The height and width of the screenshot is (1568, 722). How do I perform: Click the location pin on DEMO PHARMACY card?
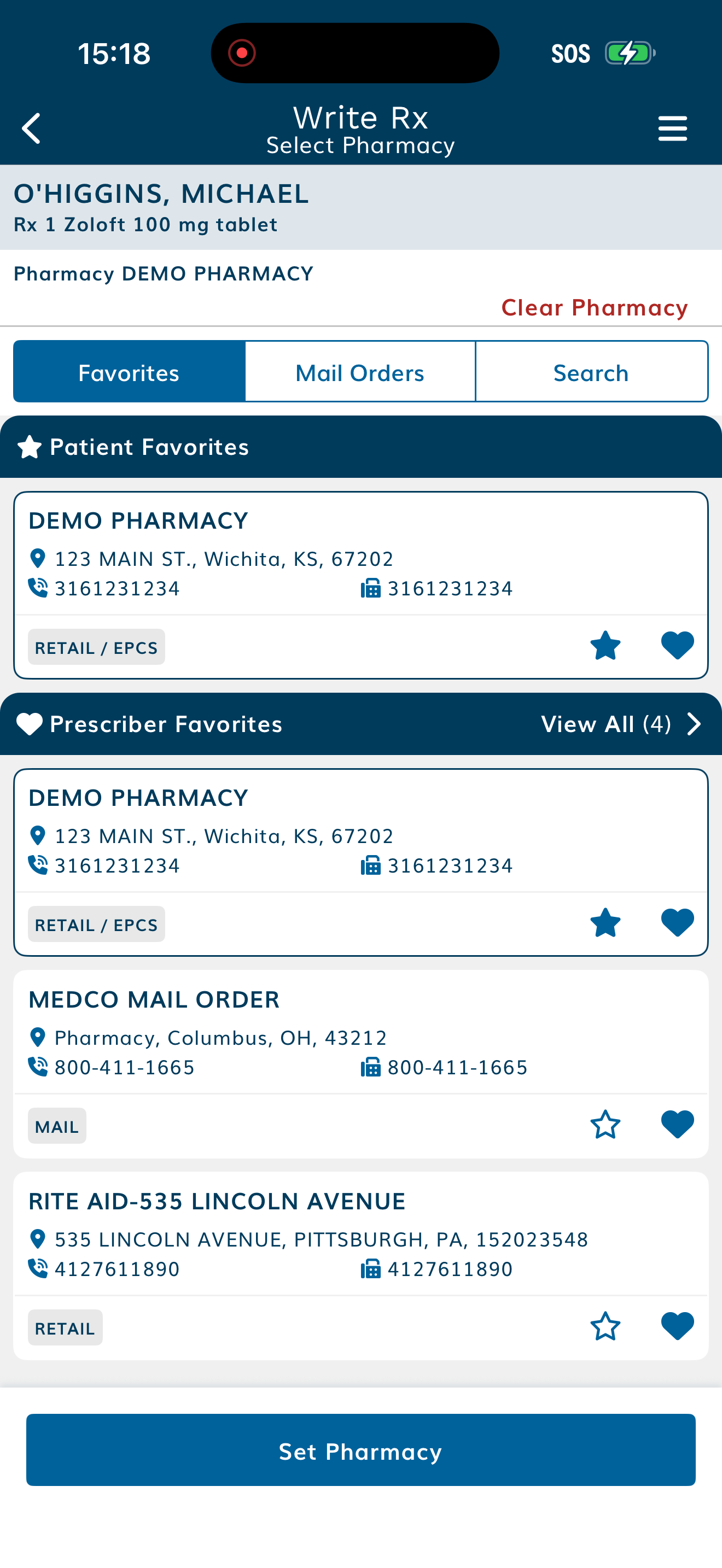pos(38,558)
